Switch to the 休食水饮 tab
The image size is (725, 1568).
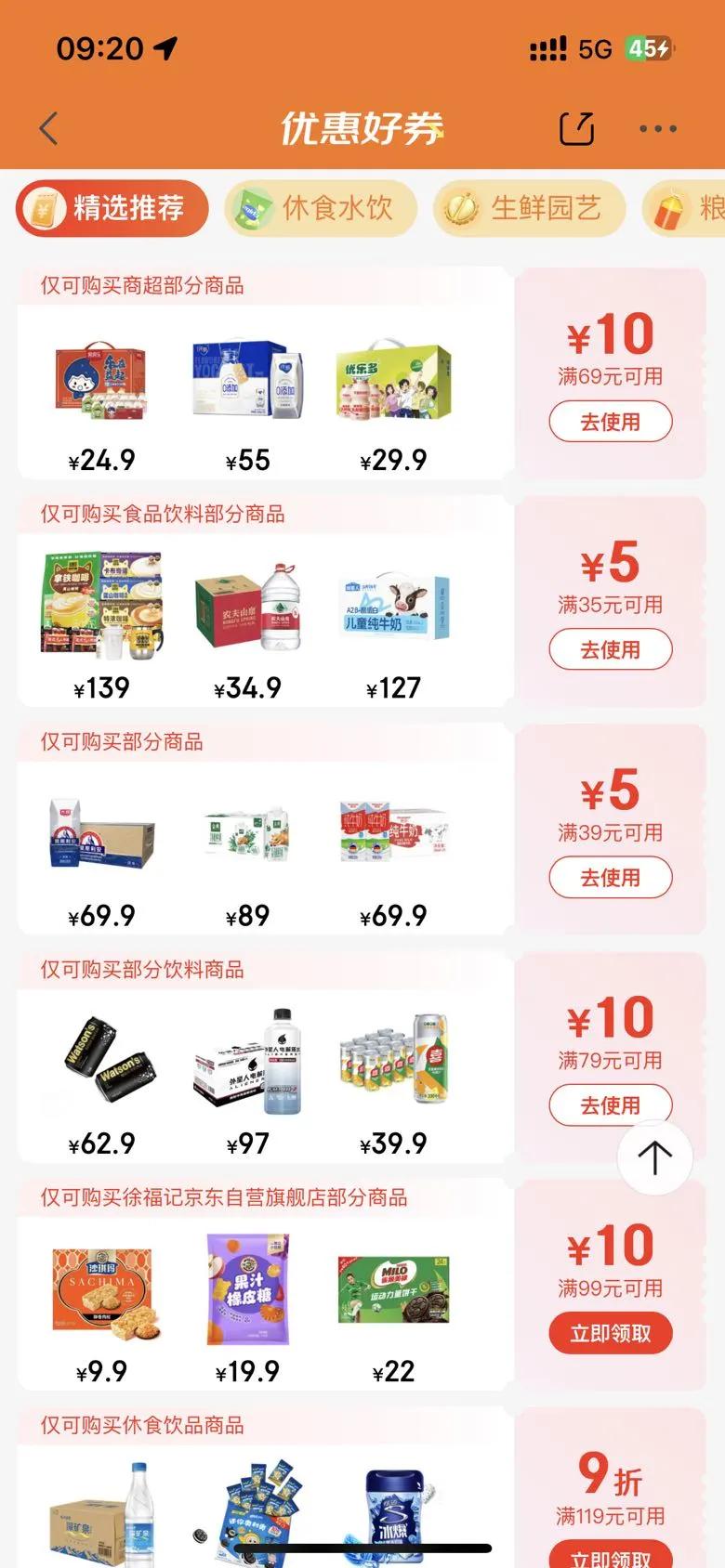click(321, 208)
